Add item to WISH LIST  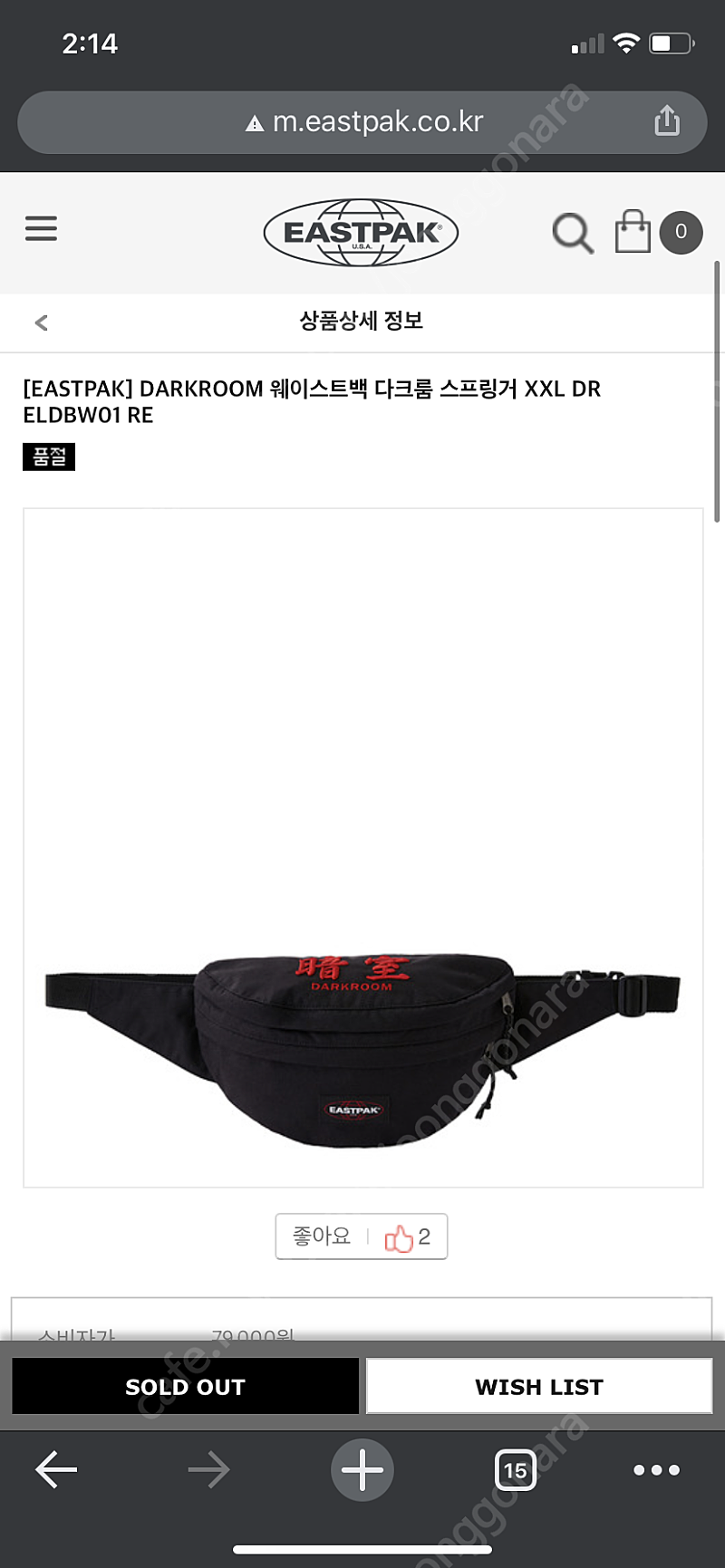point(539,1387)
